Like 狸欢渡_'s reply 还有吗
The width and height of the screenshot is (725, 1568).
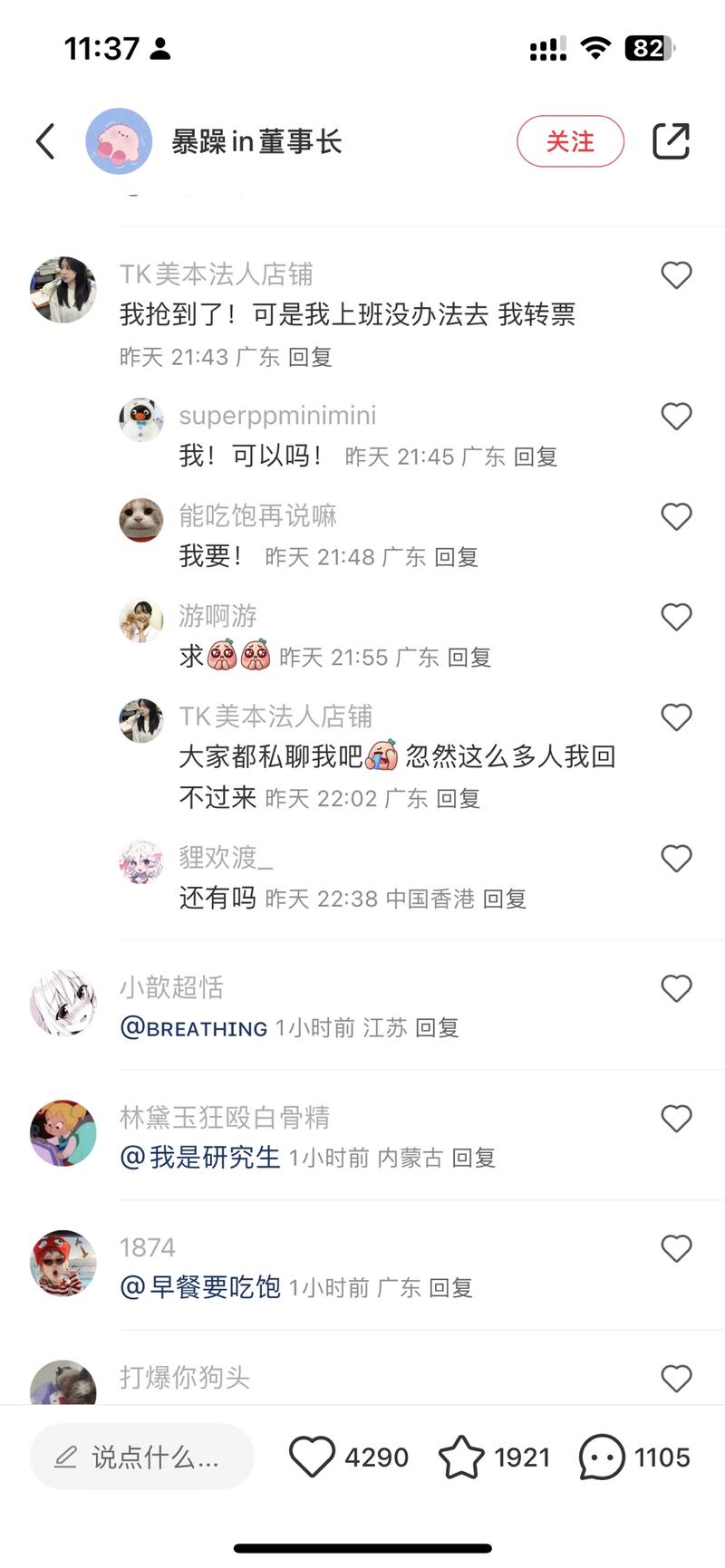pyautogui.click(x=676, y=859)
